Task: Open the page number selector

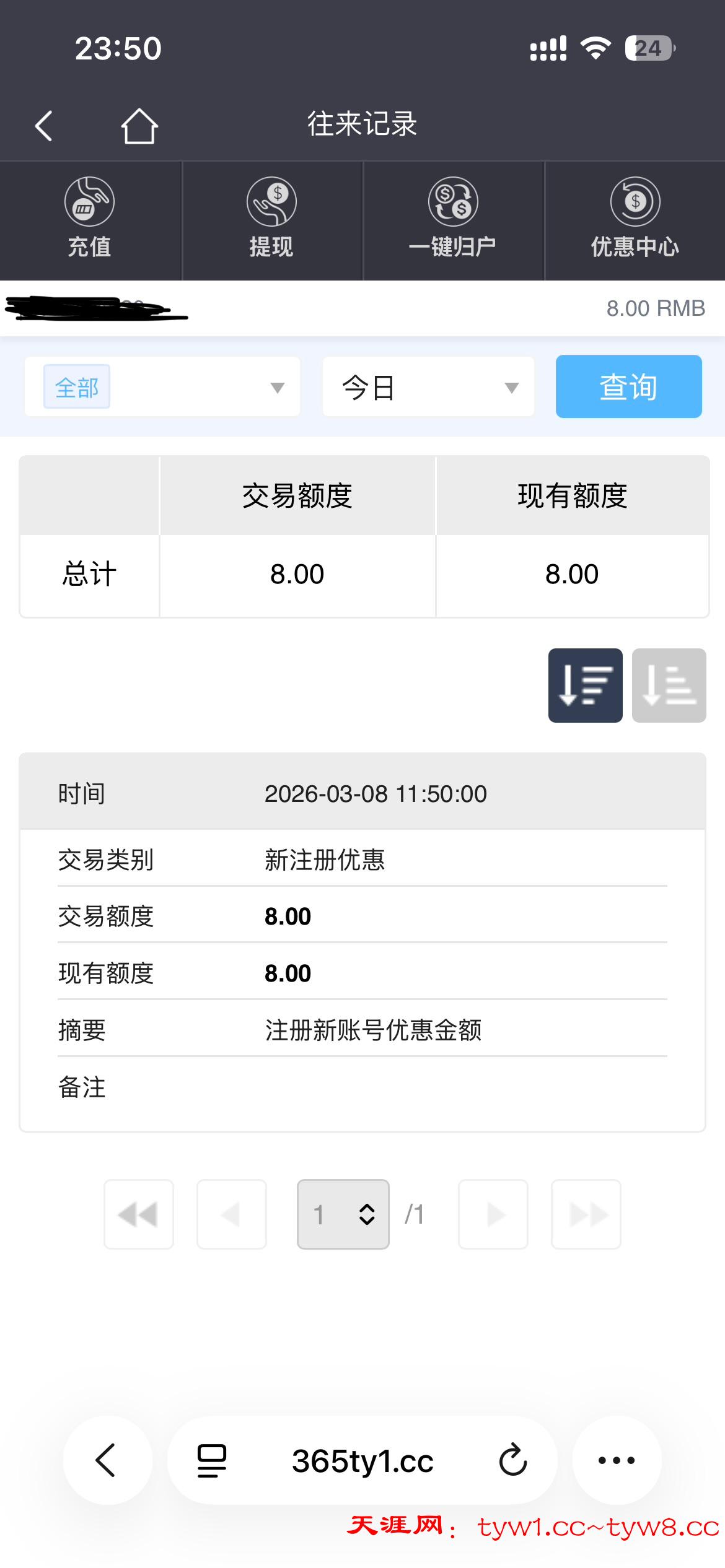Action: click(x=343, y=1214)
